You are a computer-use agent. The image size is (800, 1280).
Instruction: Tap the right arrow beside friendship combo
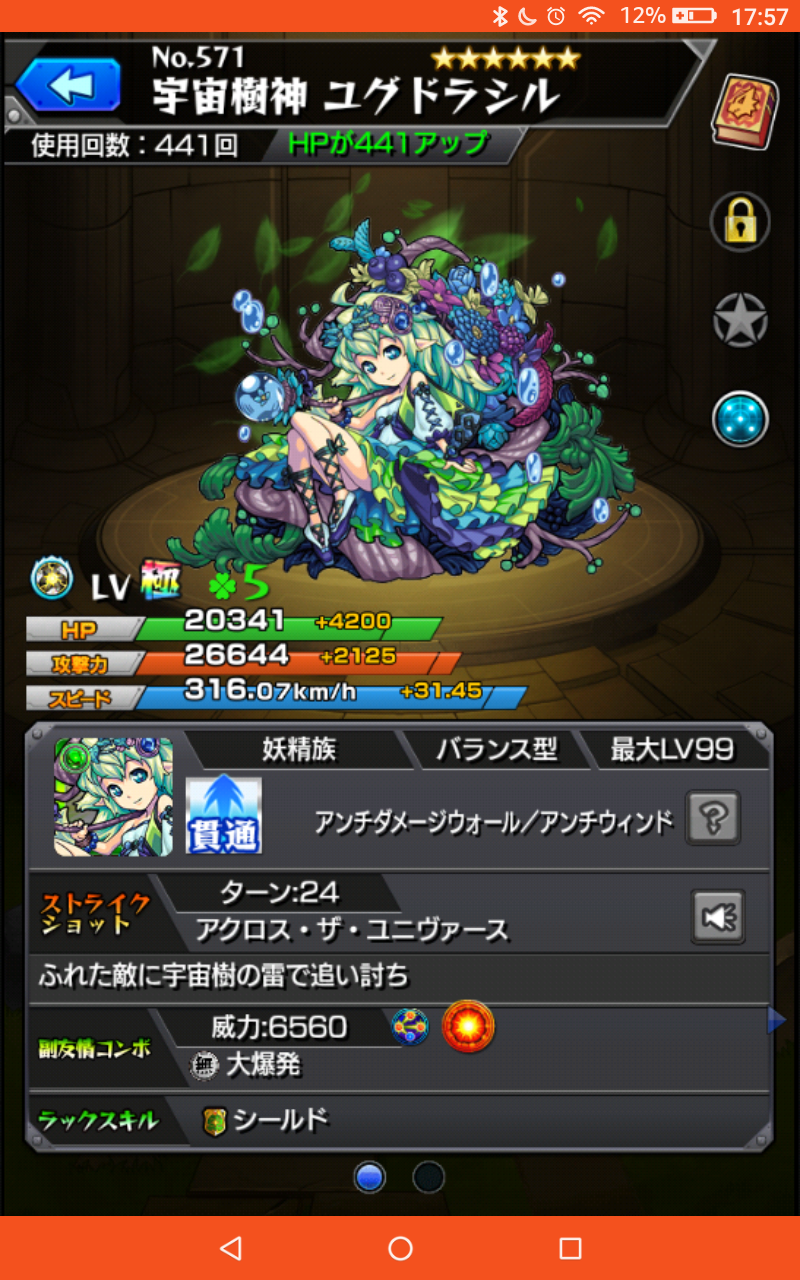[x=776, y=1021]
